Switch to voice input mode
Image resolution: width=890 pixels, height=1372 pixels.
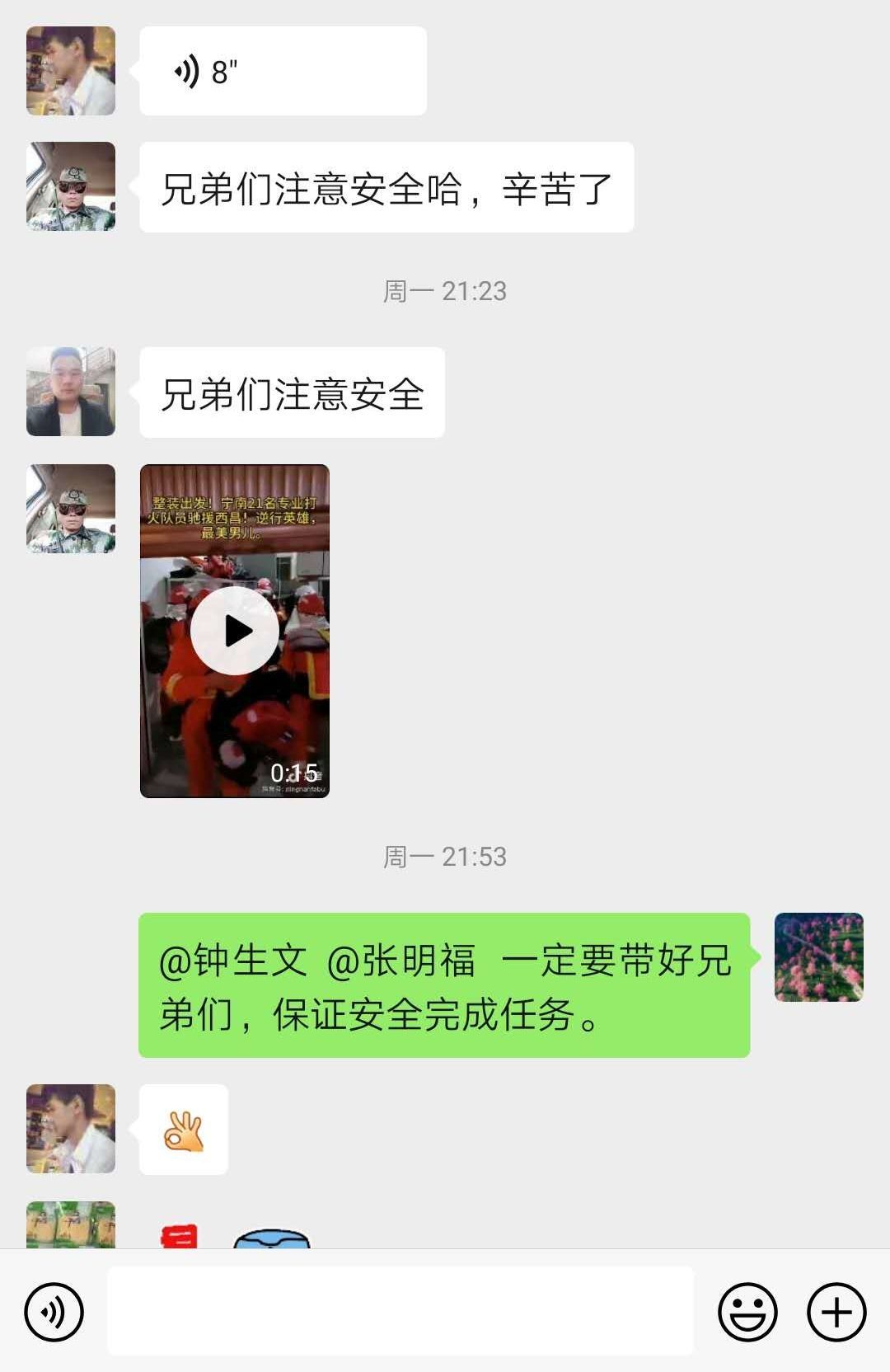(x=54, y=1312)
